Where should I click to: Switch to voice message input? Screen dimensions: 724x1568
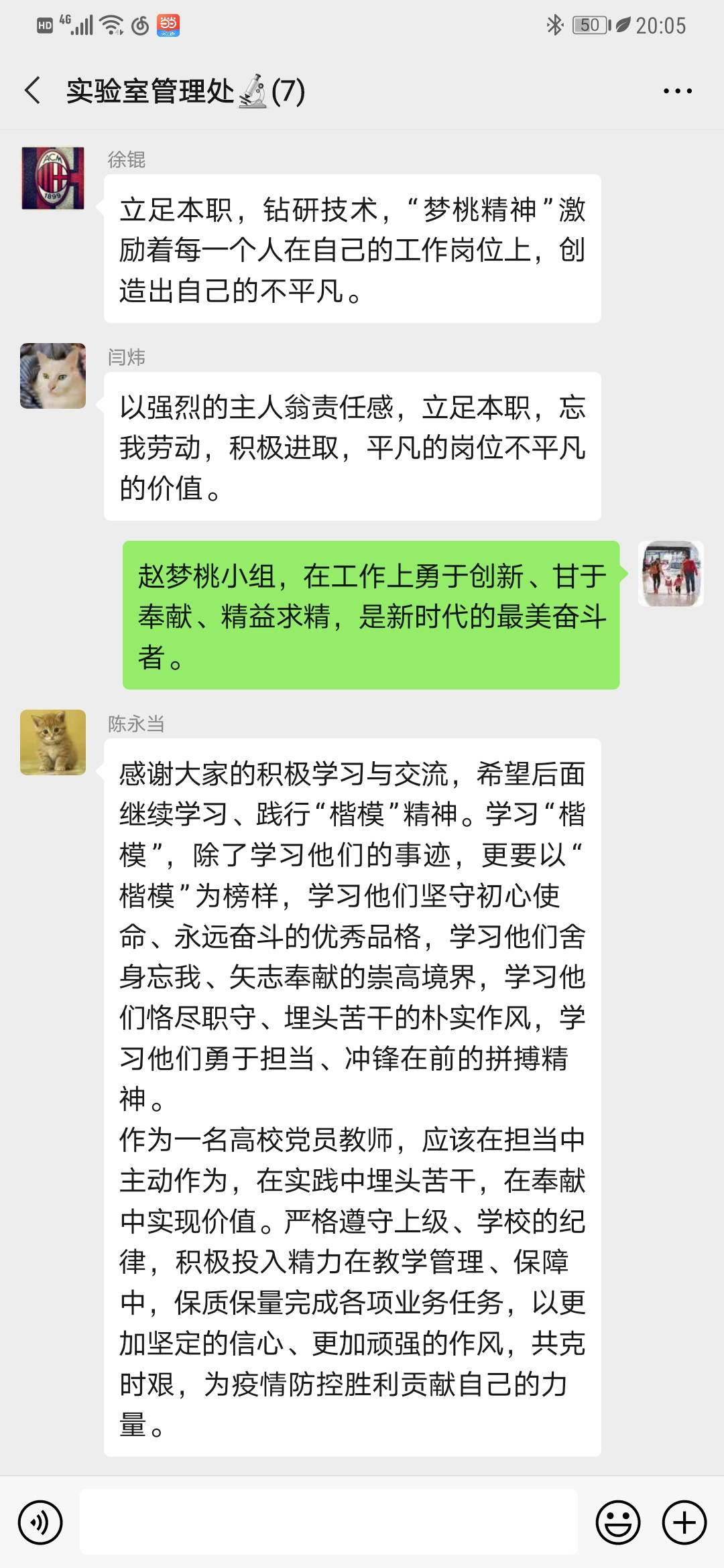40,1522
